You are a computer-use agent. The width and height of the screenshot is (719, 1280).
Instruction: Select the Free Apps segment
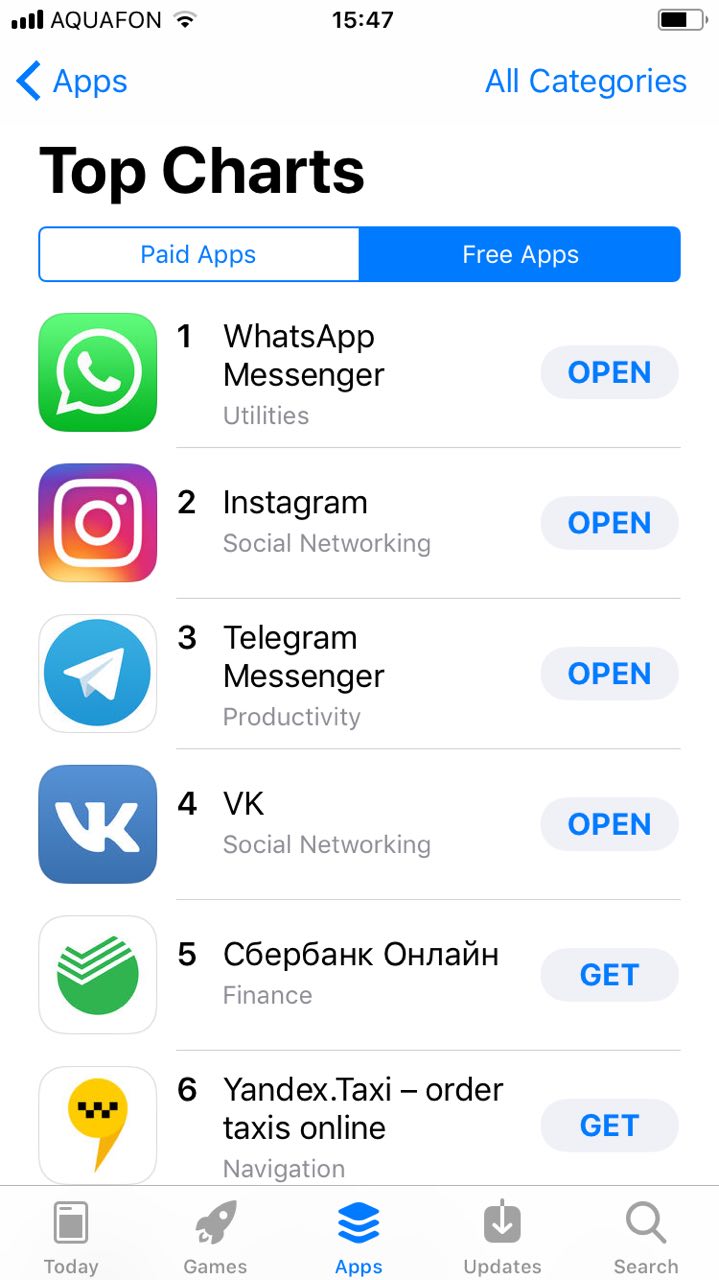pyautogui.click(x=520, y=254)
